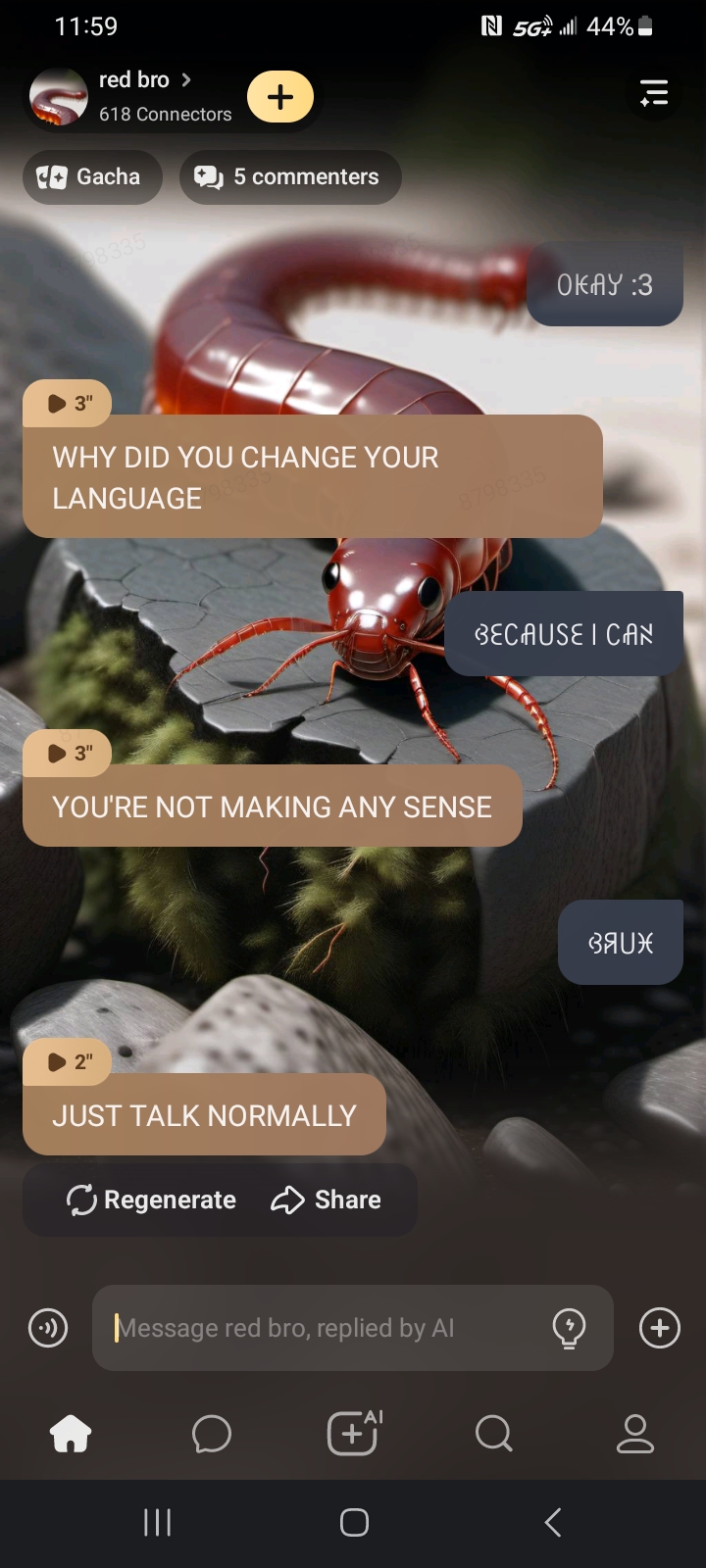706x1568 pixels.
Task: Play audio for "WHY DID YOU CHANGE YOUR LANGUAGE"
Action: click(x=68, y=403)
